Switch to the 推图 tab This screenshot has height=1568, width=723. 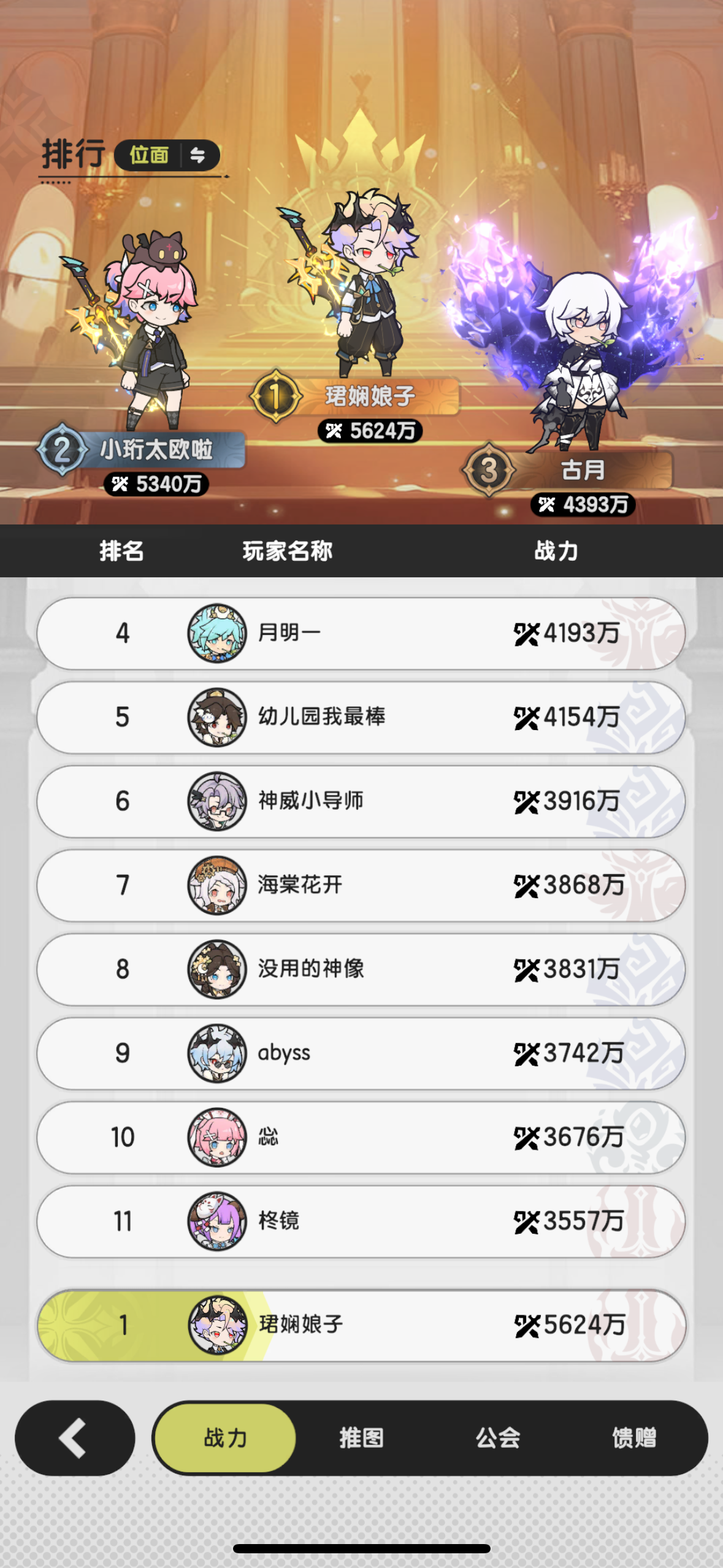coord(361,1437)
